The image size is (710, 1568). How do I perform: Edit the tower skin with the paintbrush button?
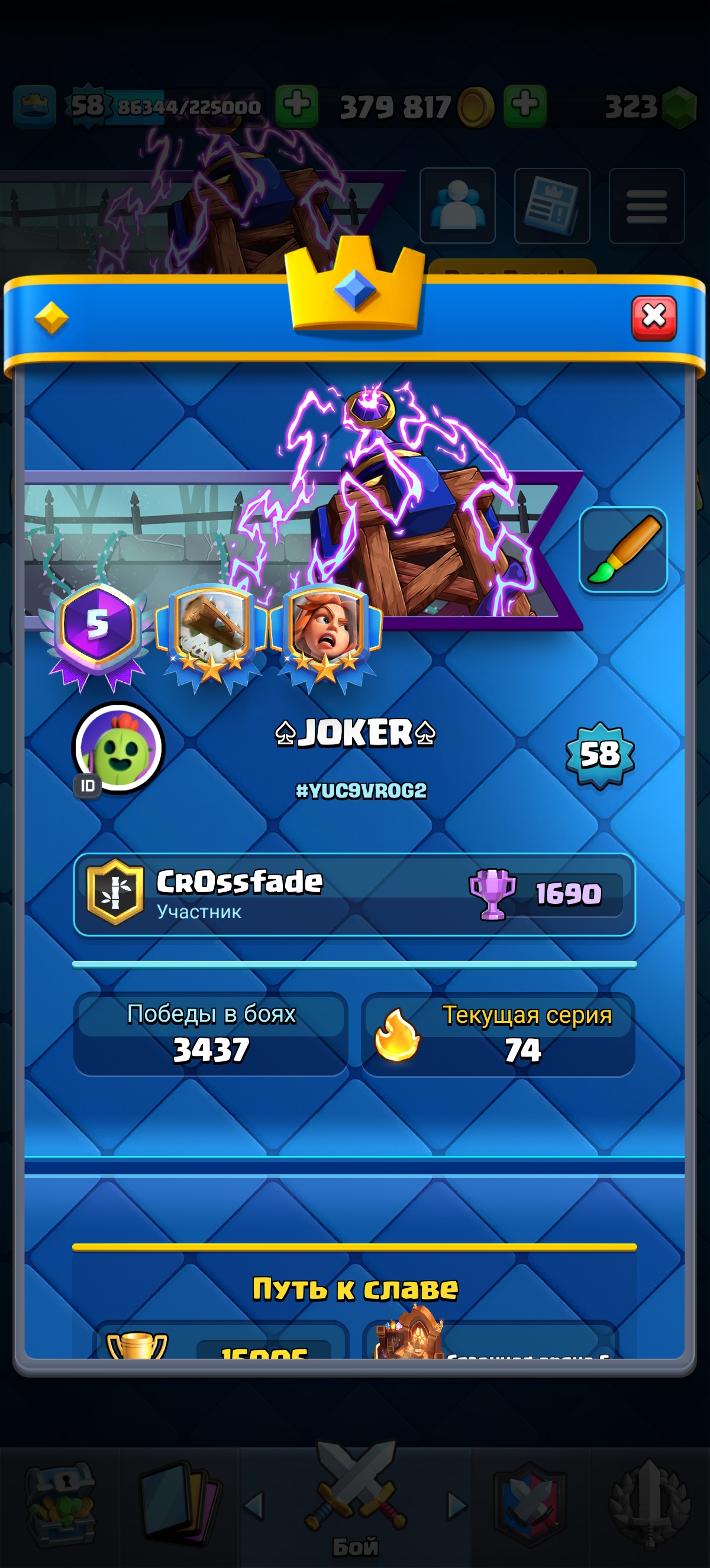(622, 549)
